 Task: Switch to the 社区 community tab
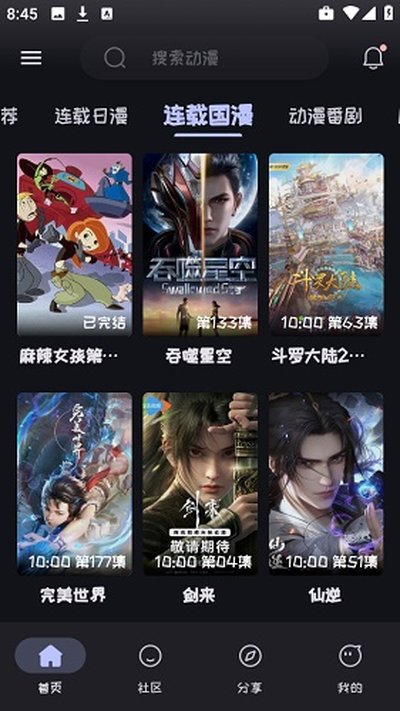coord(150,666)
